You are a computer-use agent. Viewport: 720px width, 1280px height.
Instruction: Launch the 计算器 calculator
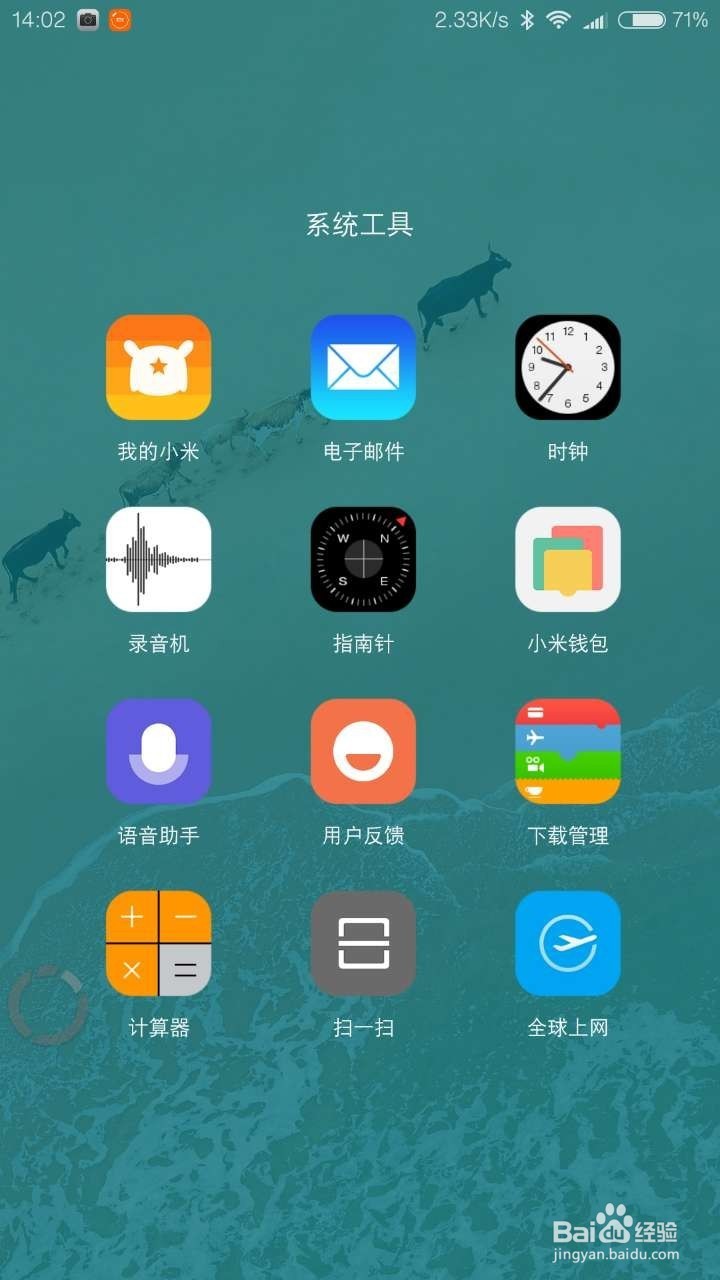coord(158,943)
